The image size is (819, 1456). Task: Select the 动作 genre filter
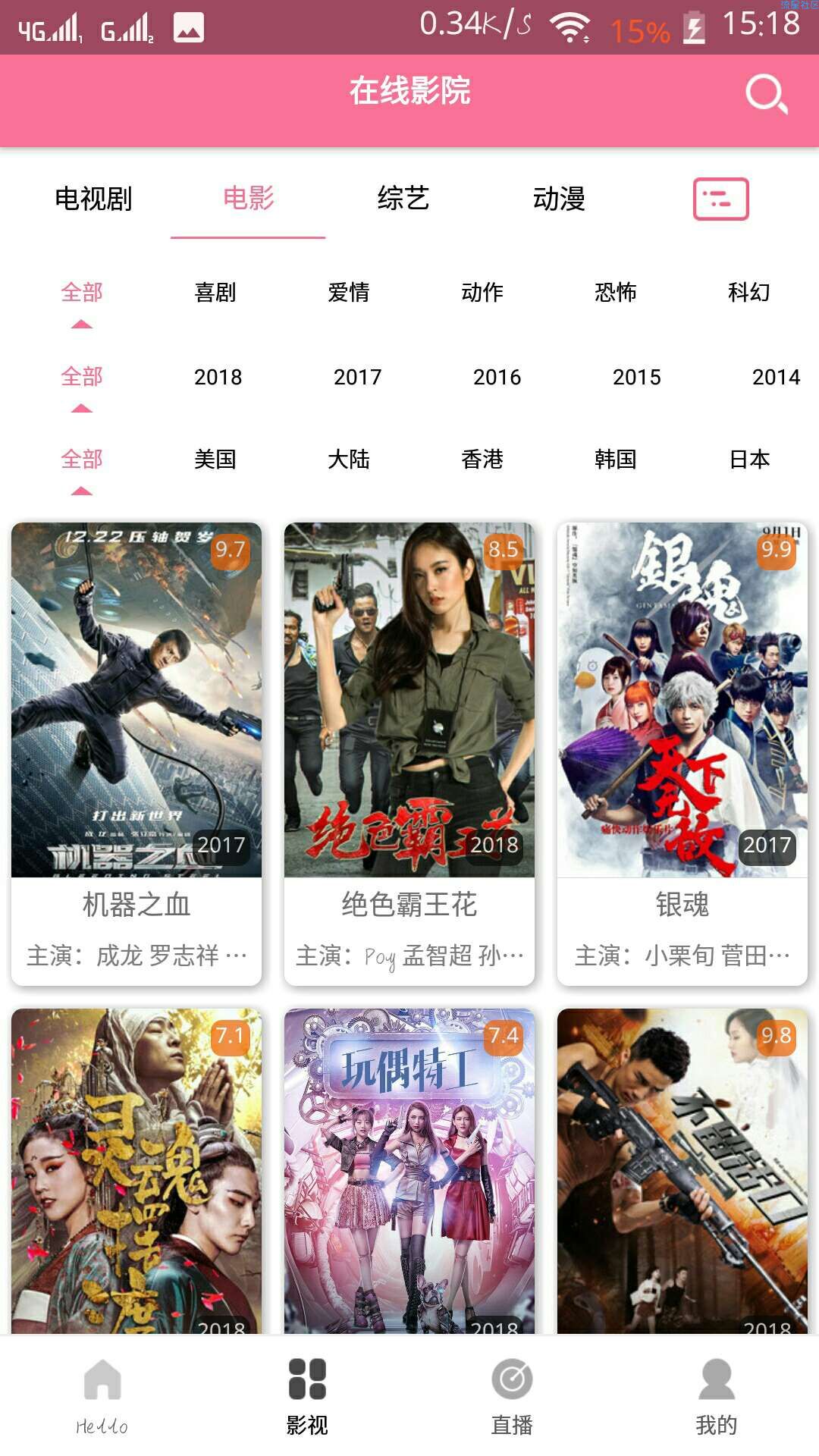point(482,293)
